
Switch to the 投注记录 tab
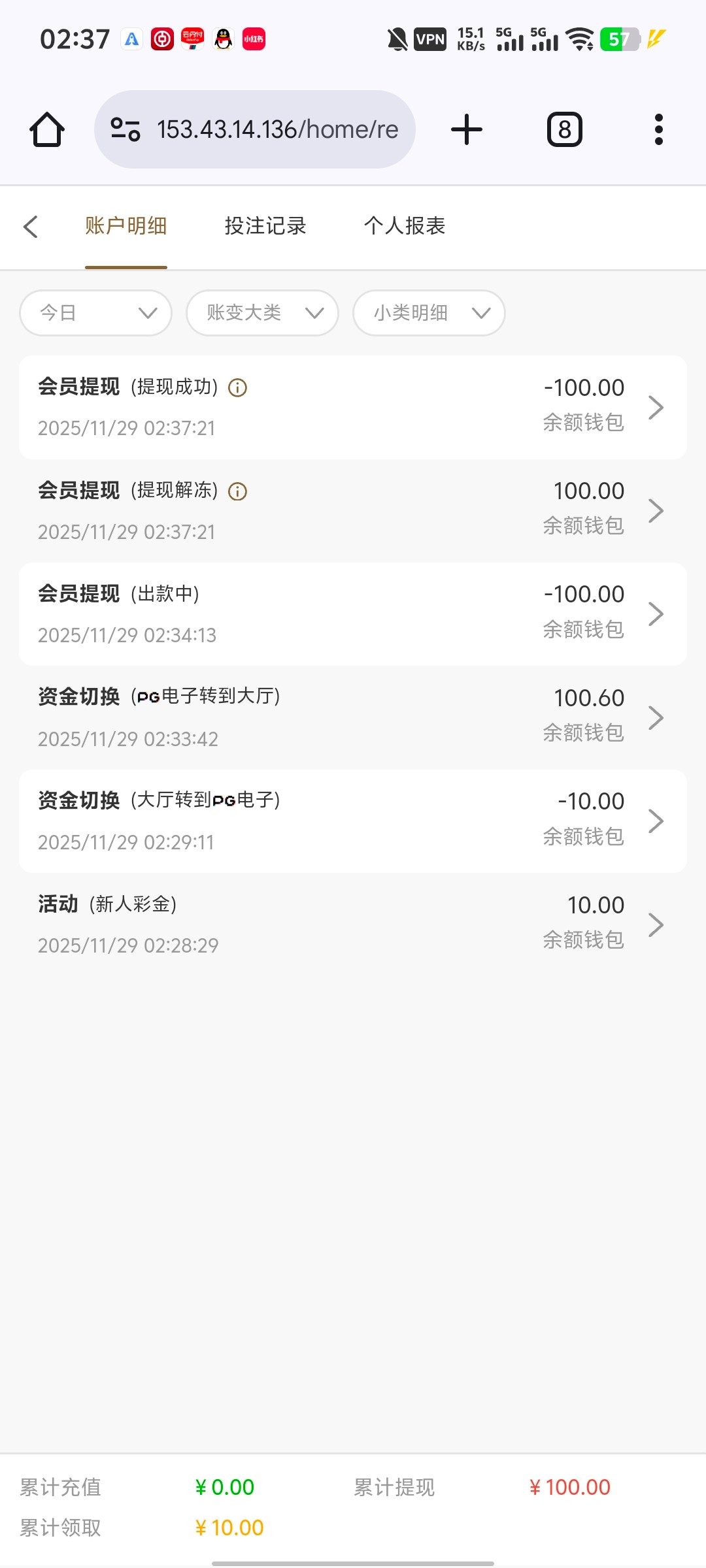(x=265, y=226)
